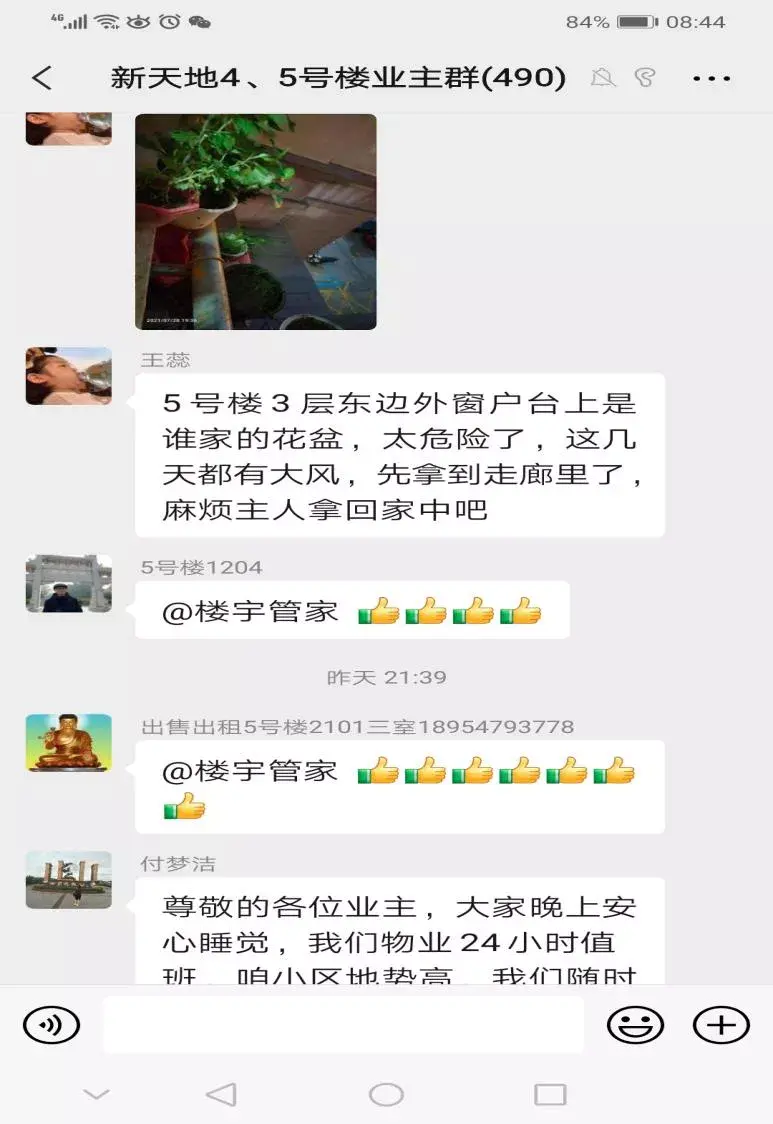Open the plant photo in the chat
This screenshot has height=1124, width=773.
(x=255, y=222)
